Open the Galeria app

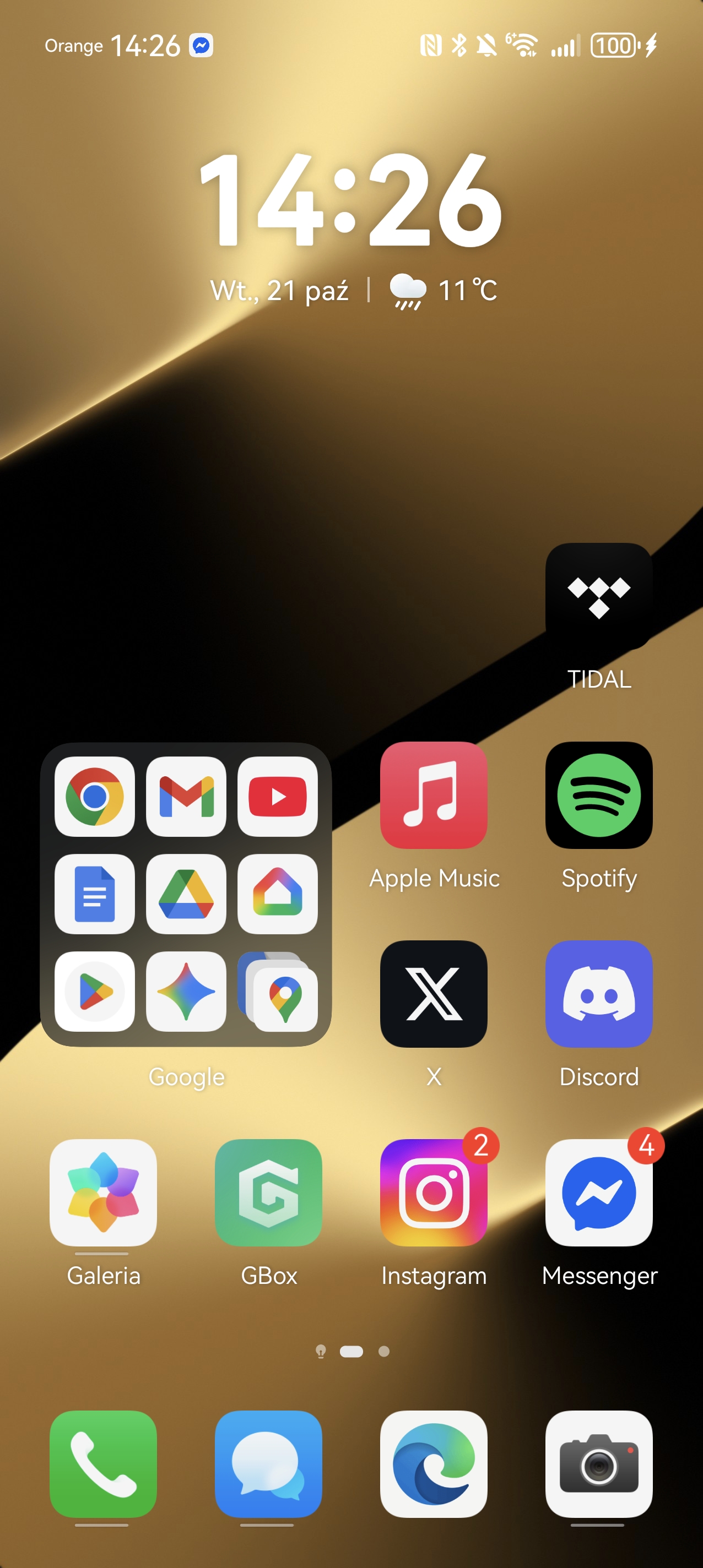103,1192
